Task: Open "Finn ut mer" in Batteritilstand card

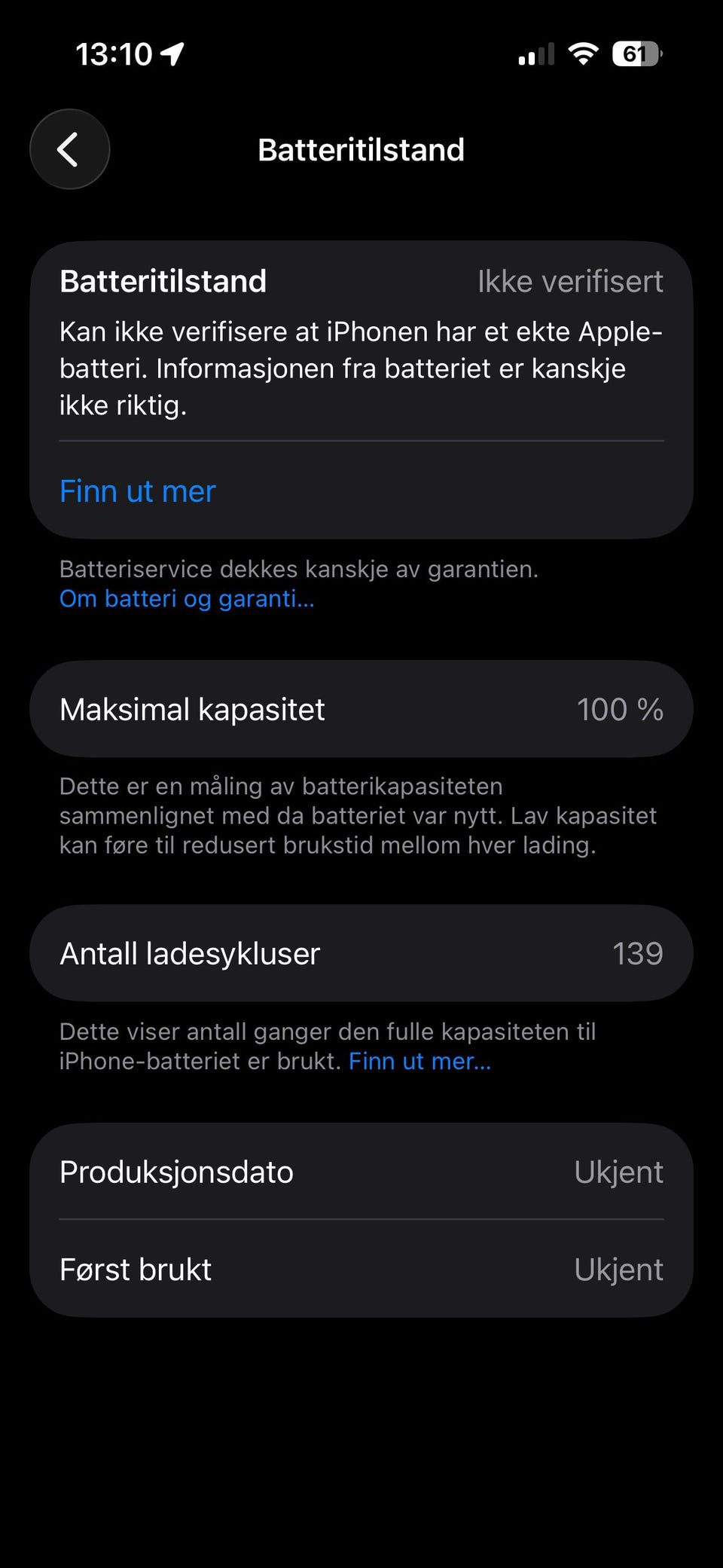Action: (x=137, y=491)
